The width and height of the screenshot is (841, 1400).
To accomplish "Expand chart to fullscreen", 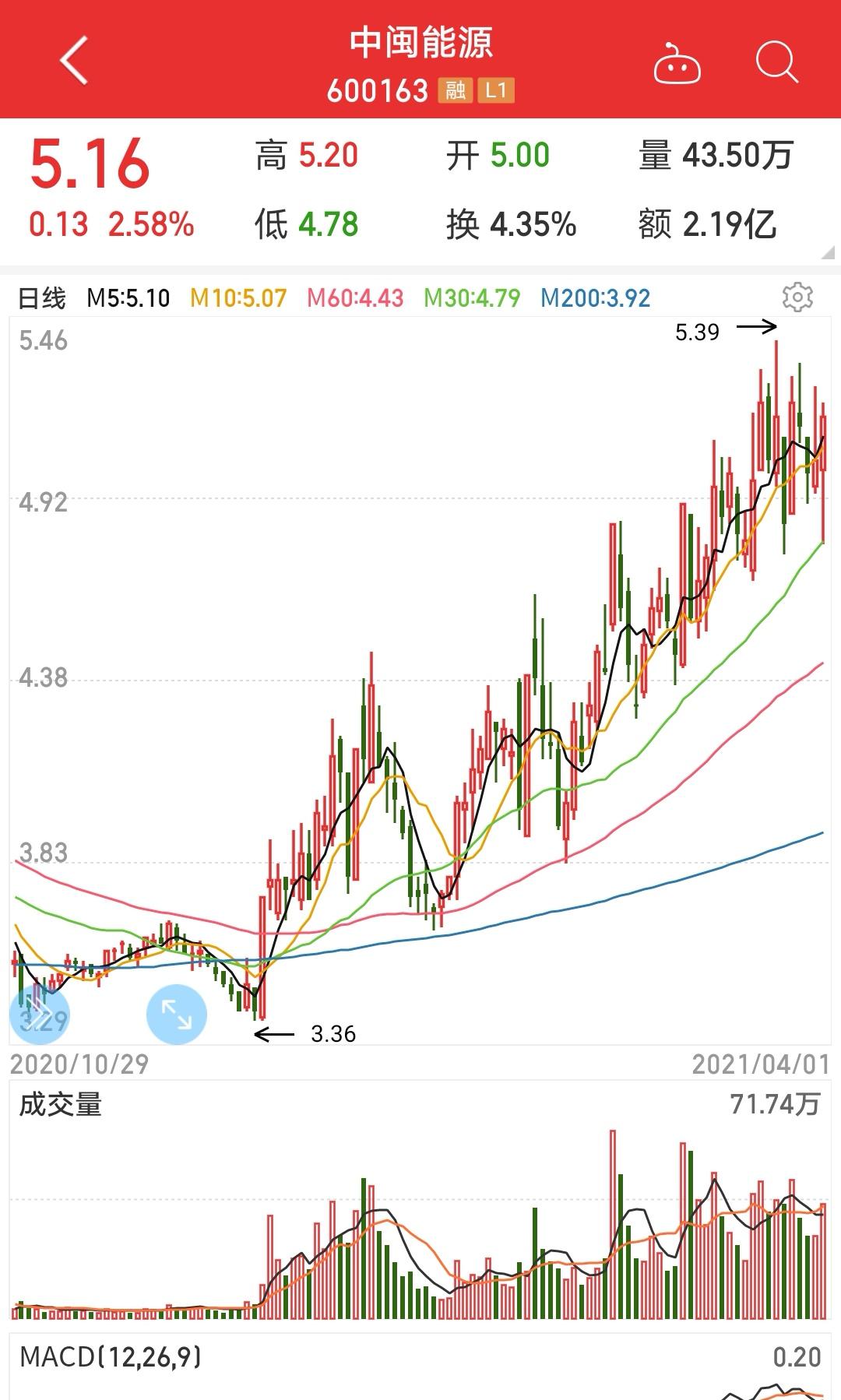I will pos(177,1015).
